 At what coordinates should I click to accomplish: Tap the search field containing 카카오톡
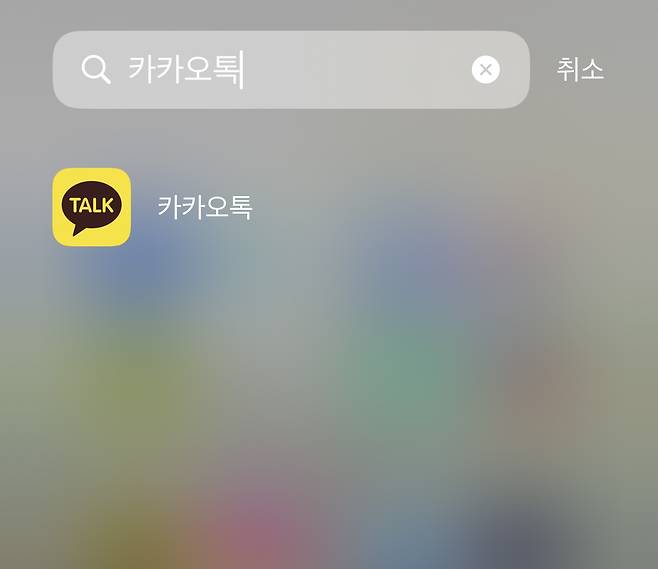pos(290,70)
